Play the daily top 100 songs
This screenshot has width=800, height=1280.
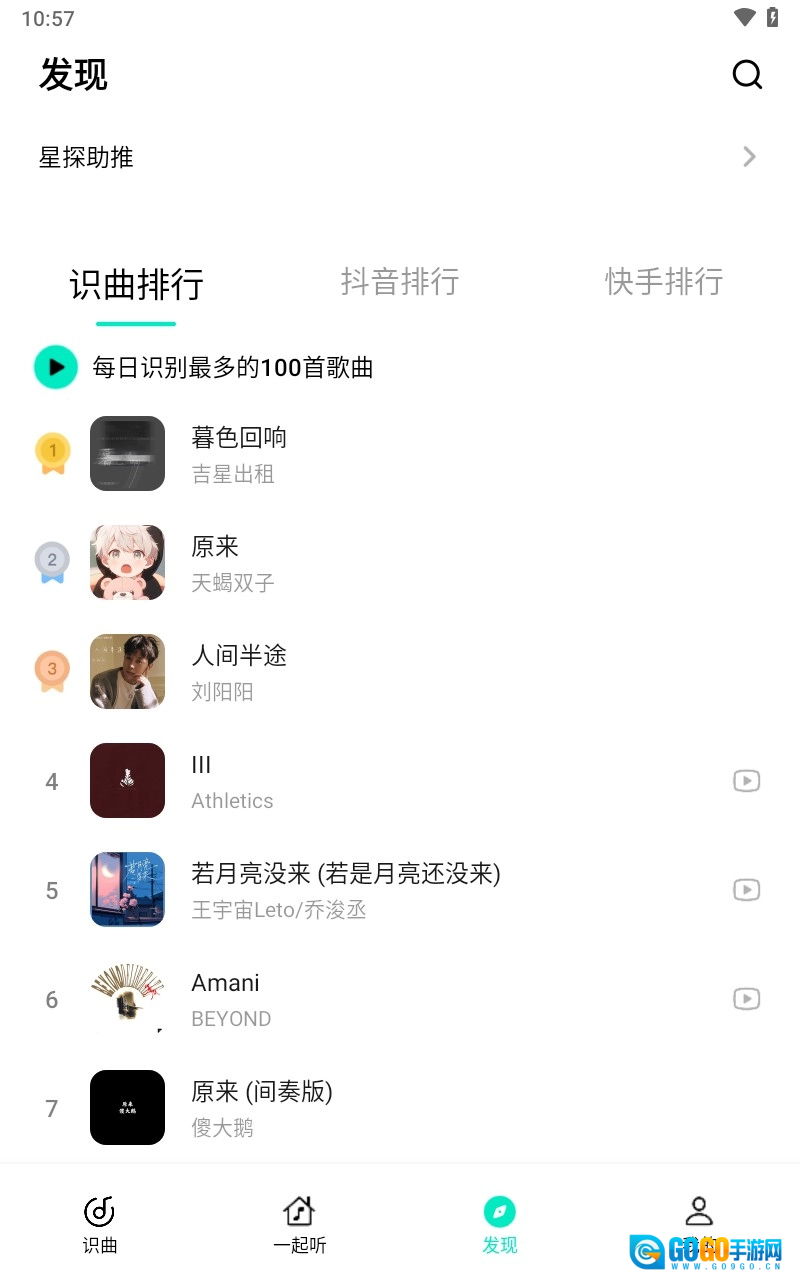[x=56, y=367]
